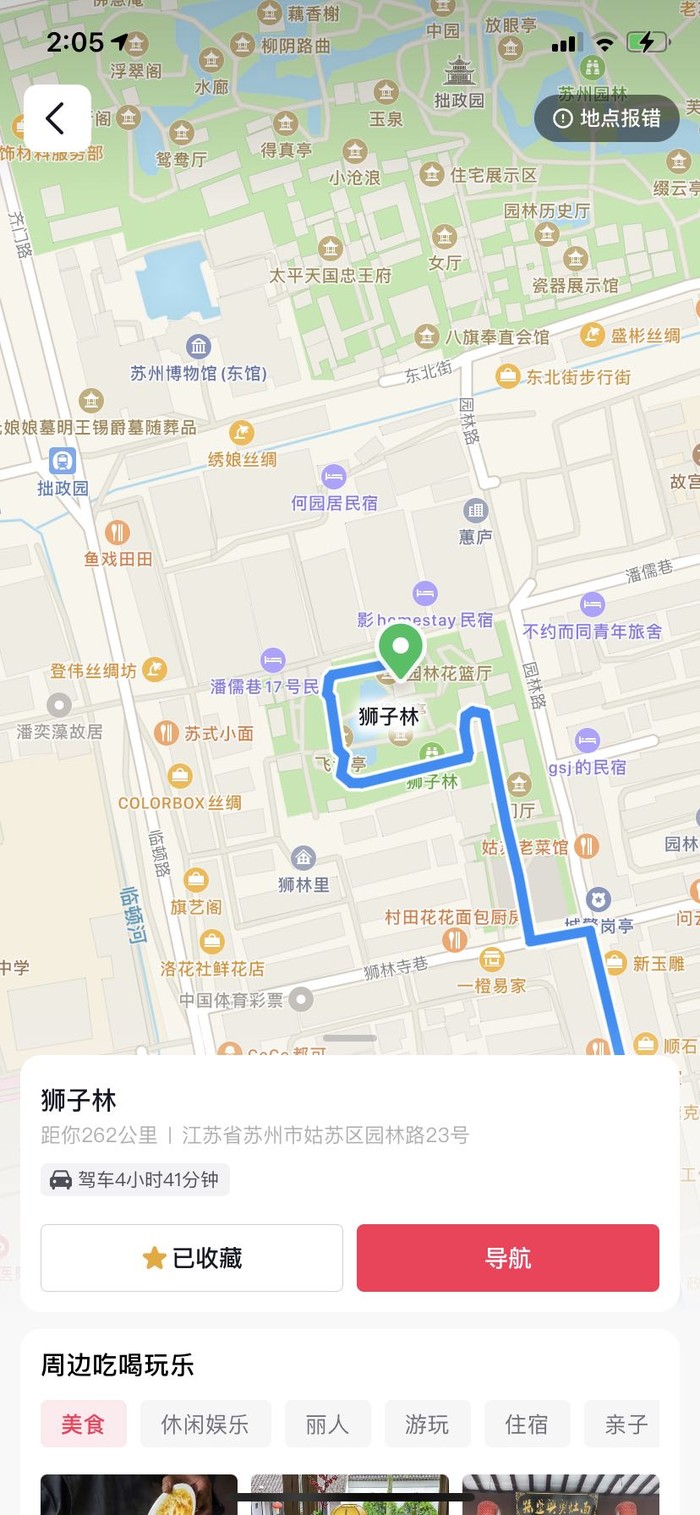700x1515 pixels.
Task: Tap the 已收藏 favorited button
Action: click(192, 1258)
